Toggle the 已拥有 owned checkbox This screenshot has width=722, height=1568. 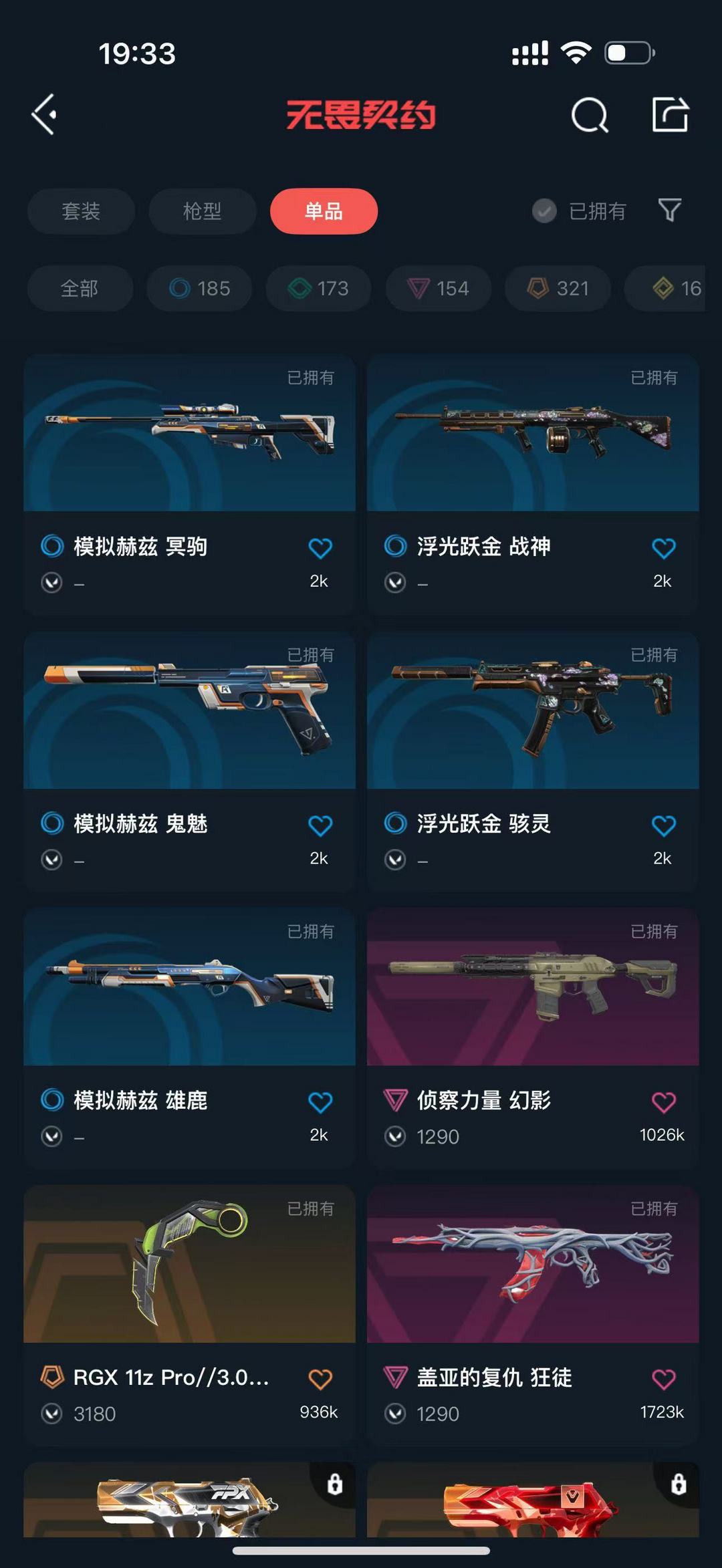pyautogui.click(x=579, y=211)
